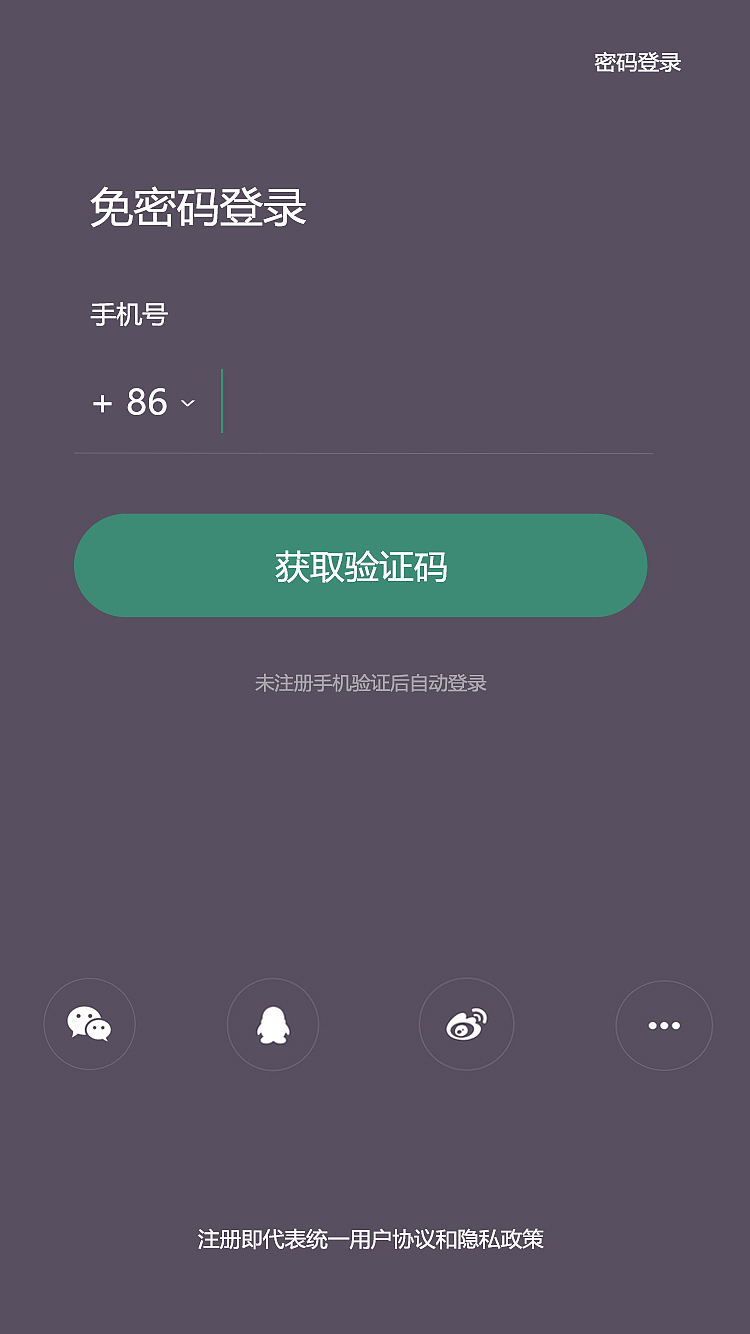Sign in via the Weibo eye icon
The image size is (750, 1334).
coord(466,1024)
